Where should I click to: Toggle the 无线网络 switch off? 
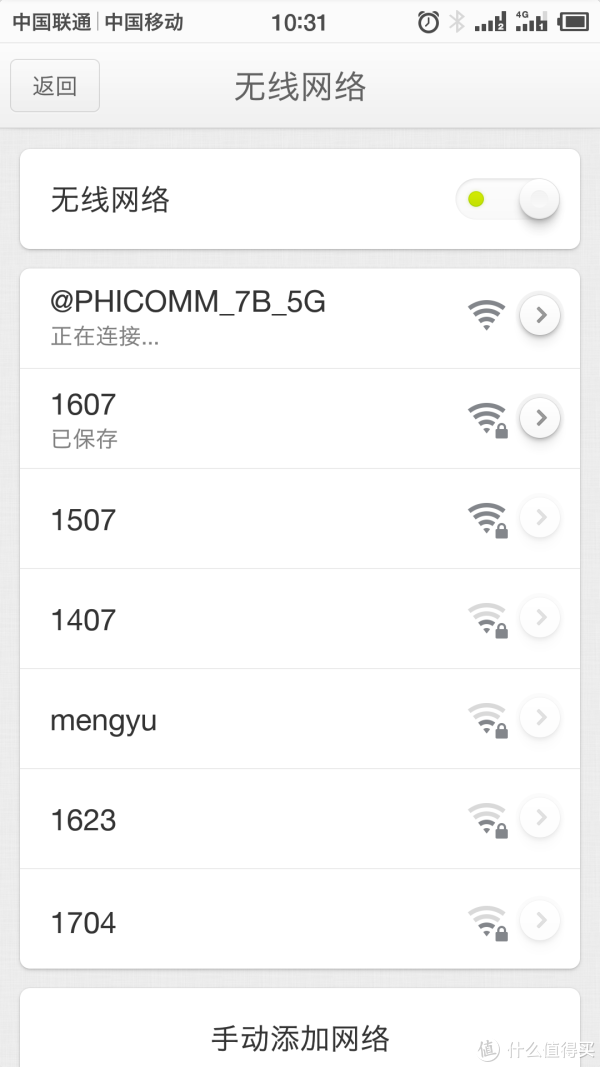coord(507,200)
